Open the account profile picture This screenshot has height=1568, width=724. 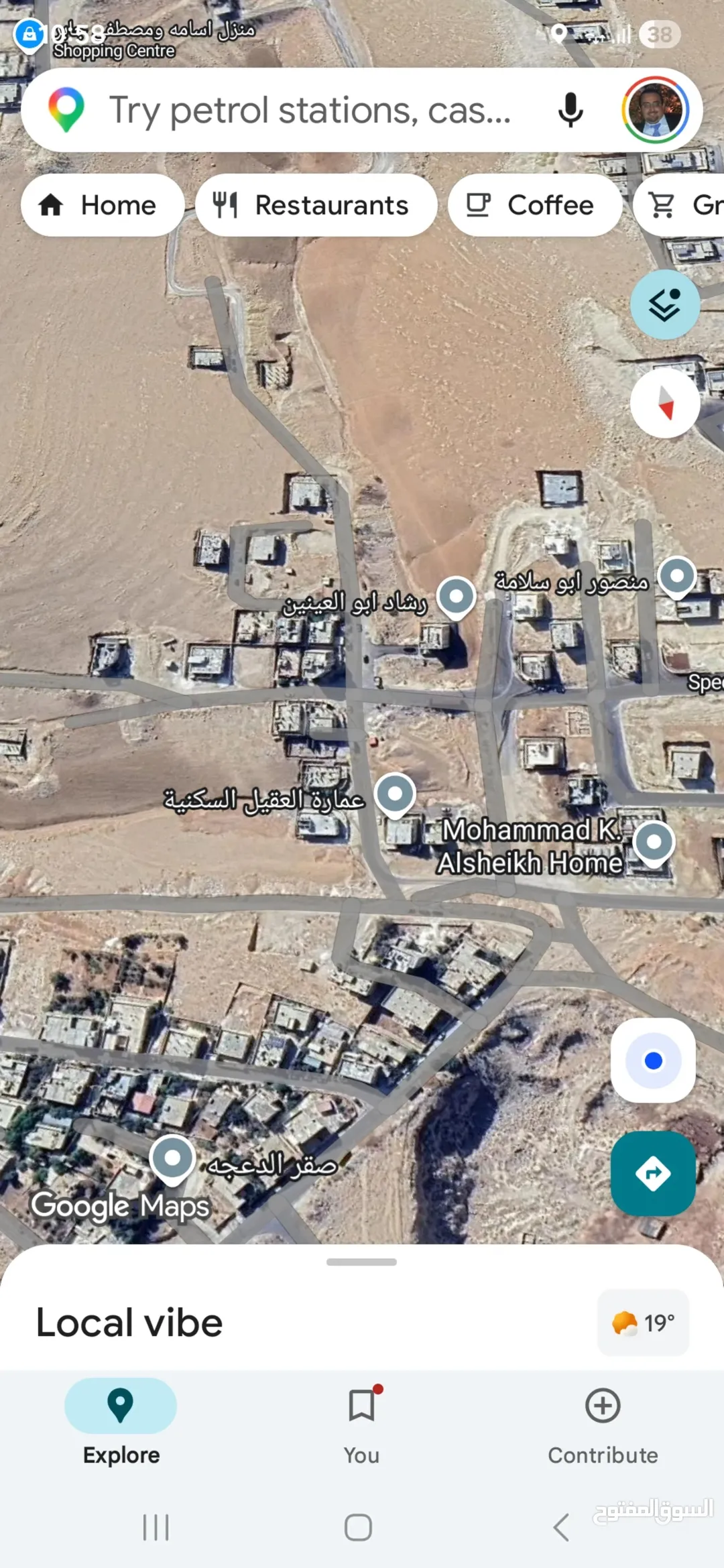(655, 110)
